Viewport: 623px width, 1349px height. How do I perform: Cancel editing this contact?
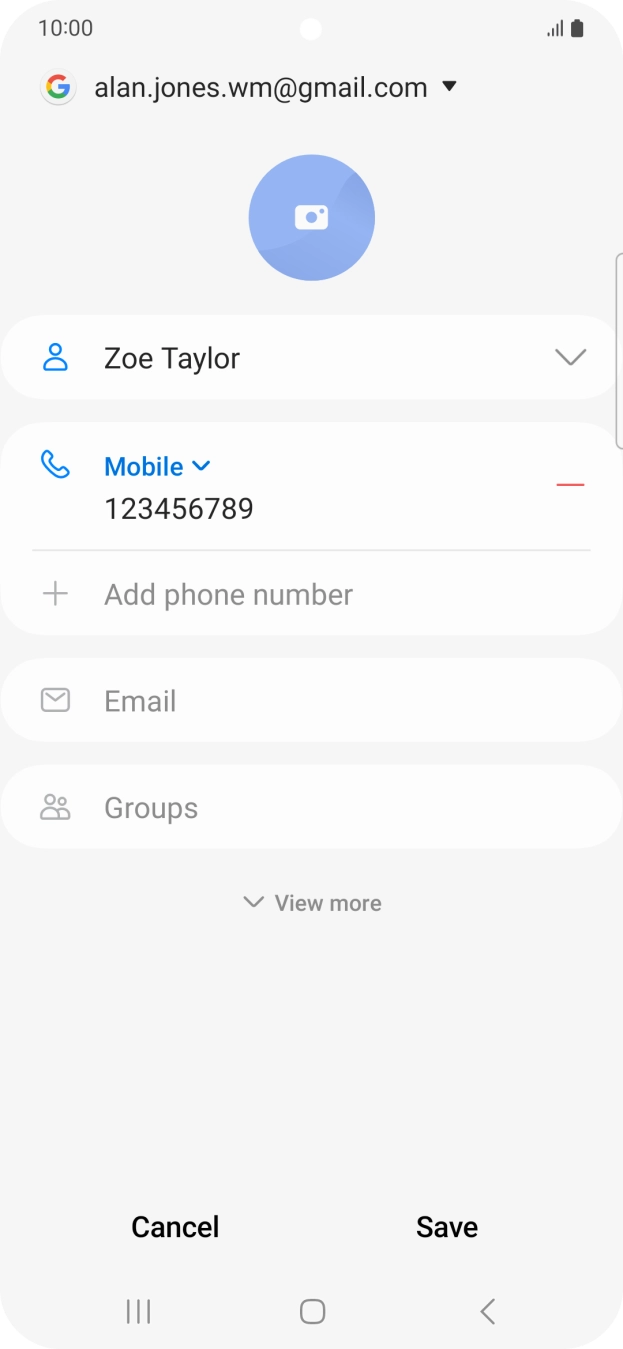pos(175,1227)
